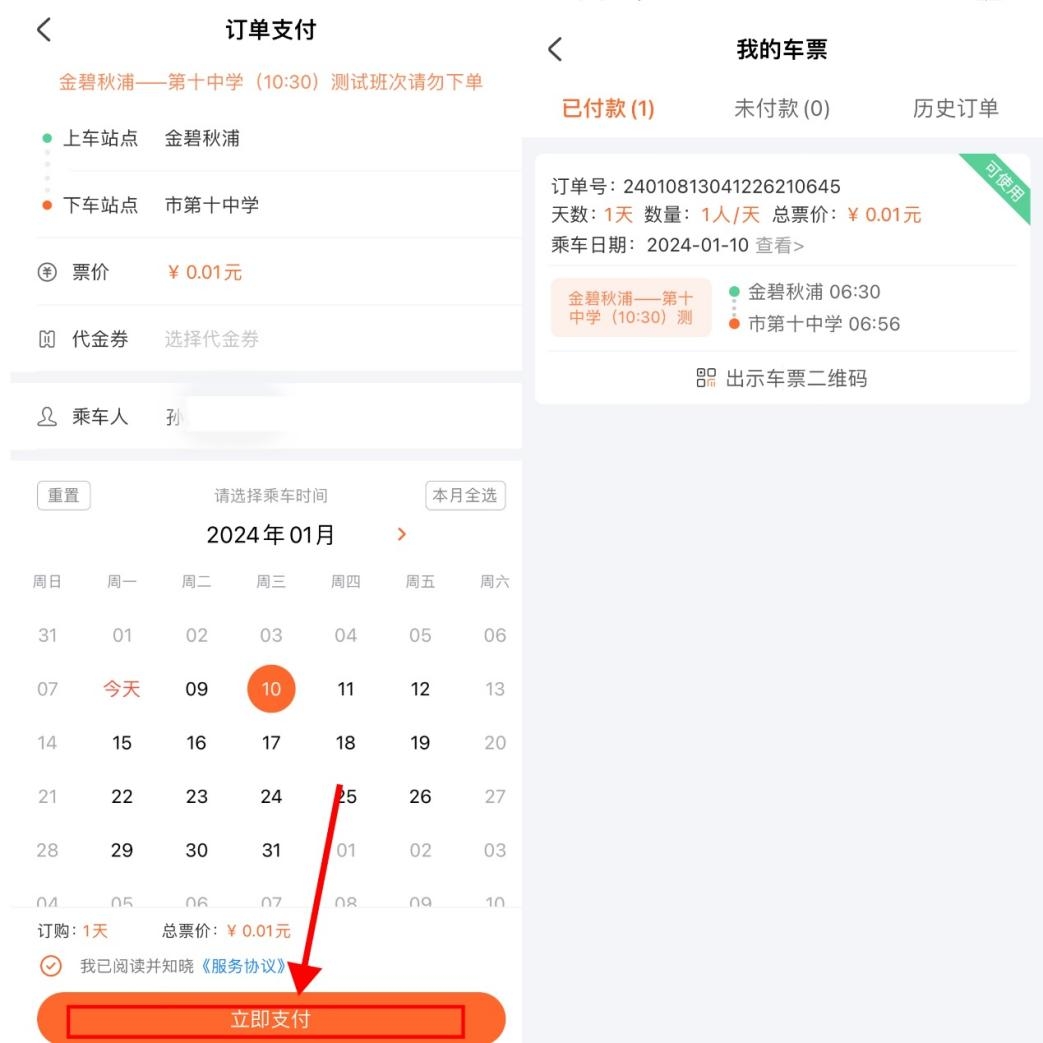Select date 11 in the calendar
This screenshot has width=1043, height=1043.
tap(345, 689)
